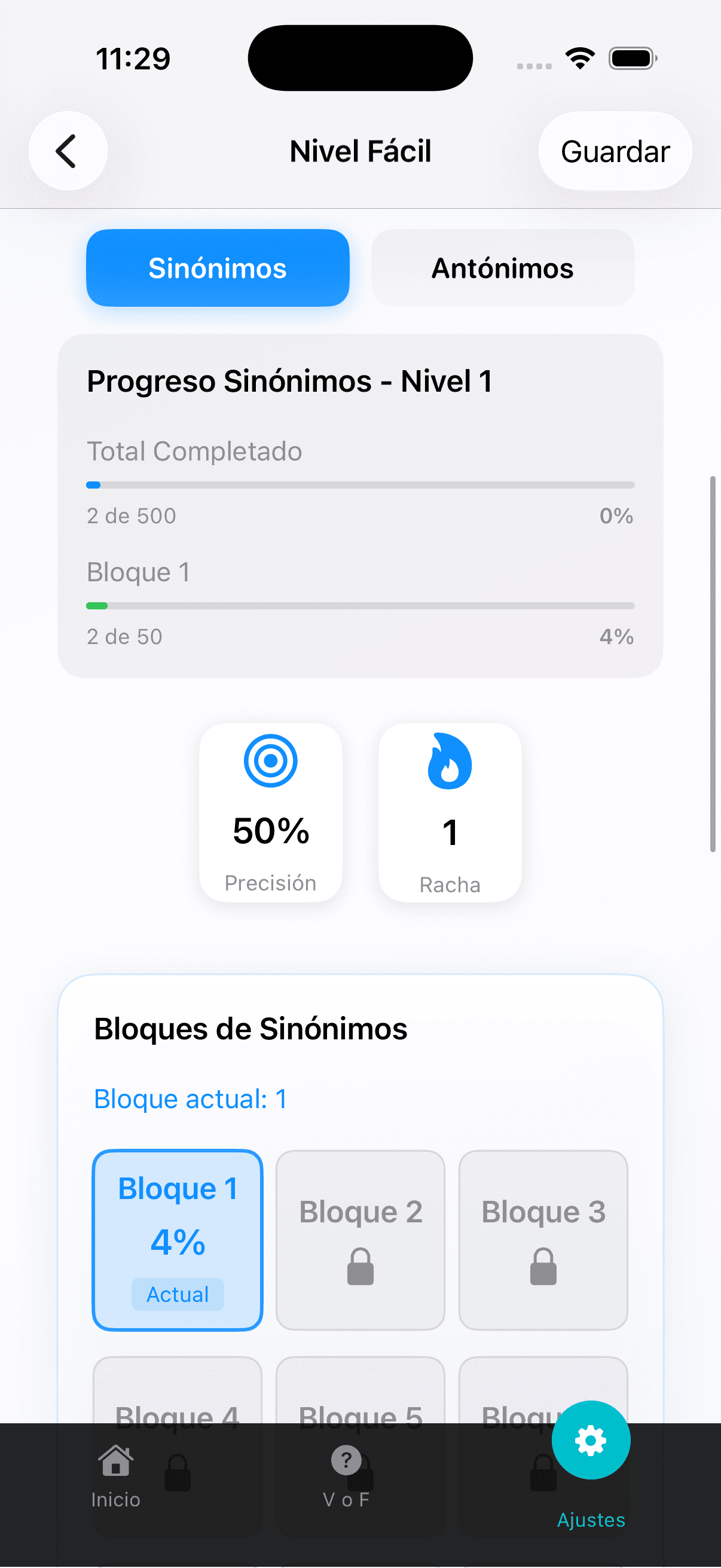Expand the Progreso Sinónimos panel

coord(290,380)
